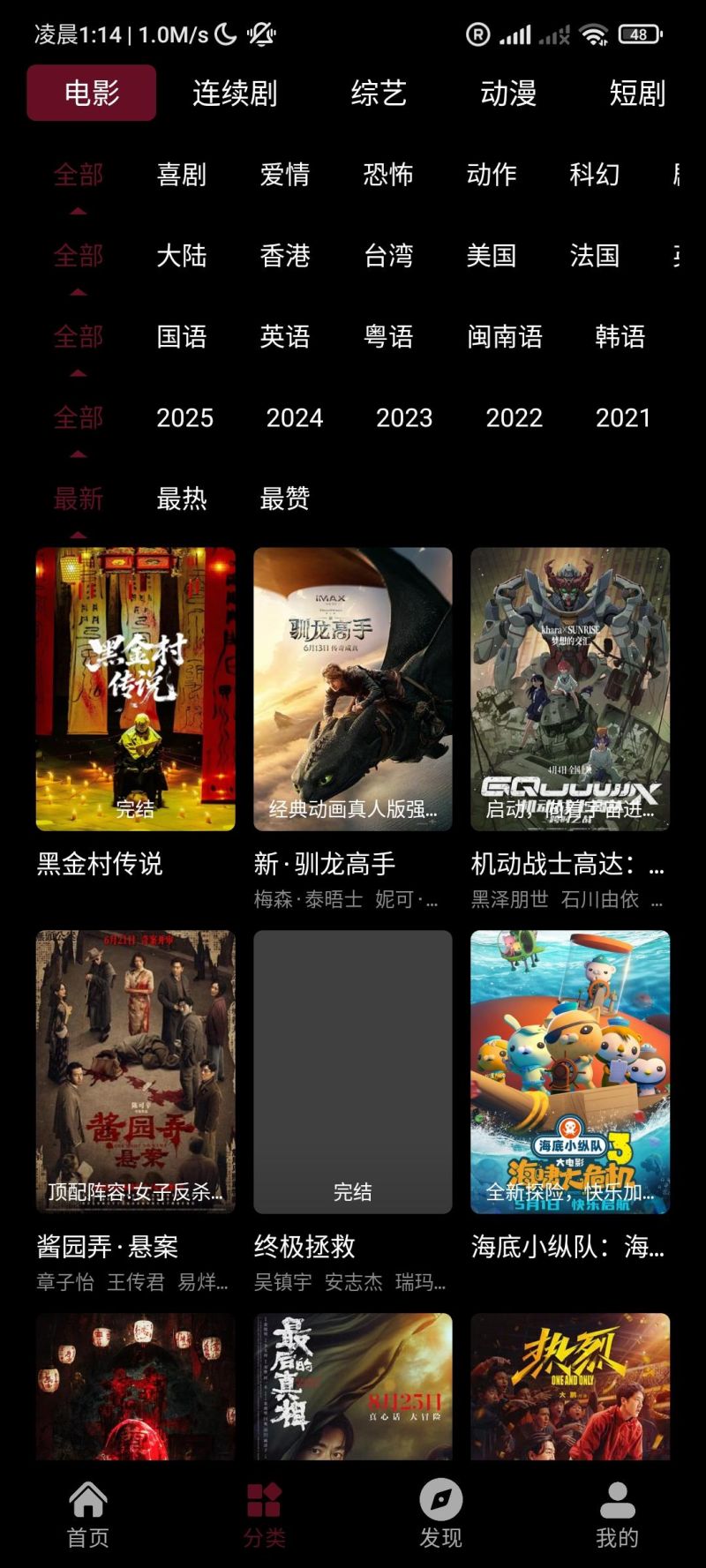Switch to the 连续剧 tab
The image size is (706, 1568).
click(235, 93)
